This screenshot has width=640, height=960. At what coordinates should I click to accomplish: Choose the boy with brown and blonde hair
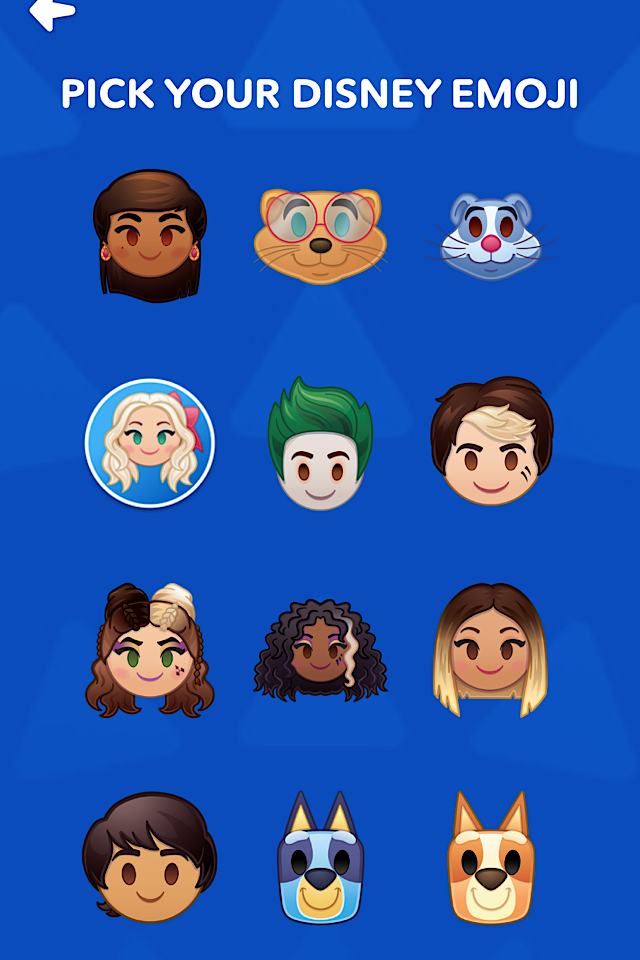point(490,443)
